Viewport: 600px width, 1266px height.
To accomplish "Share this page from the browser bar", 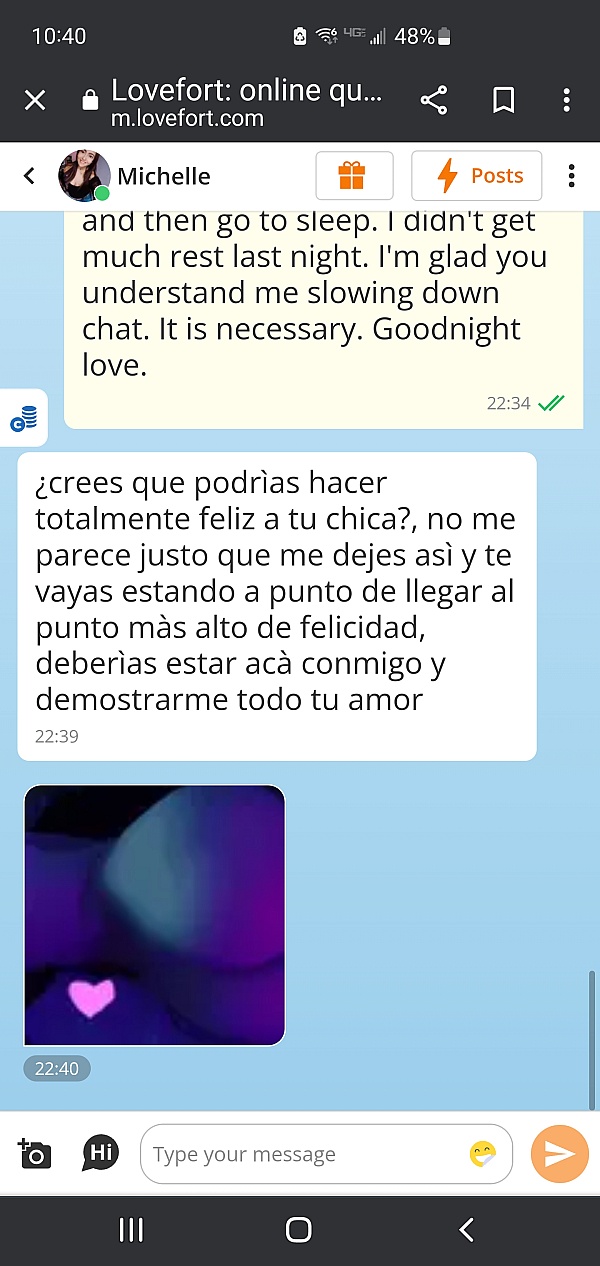I will (x=433, y=100).
